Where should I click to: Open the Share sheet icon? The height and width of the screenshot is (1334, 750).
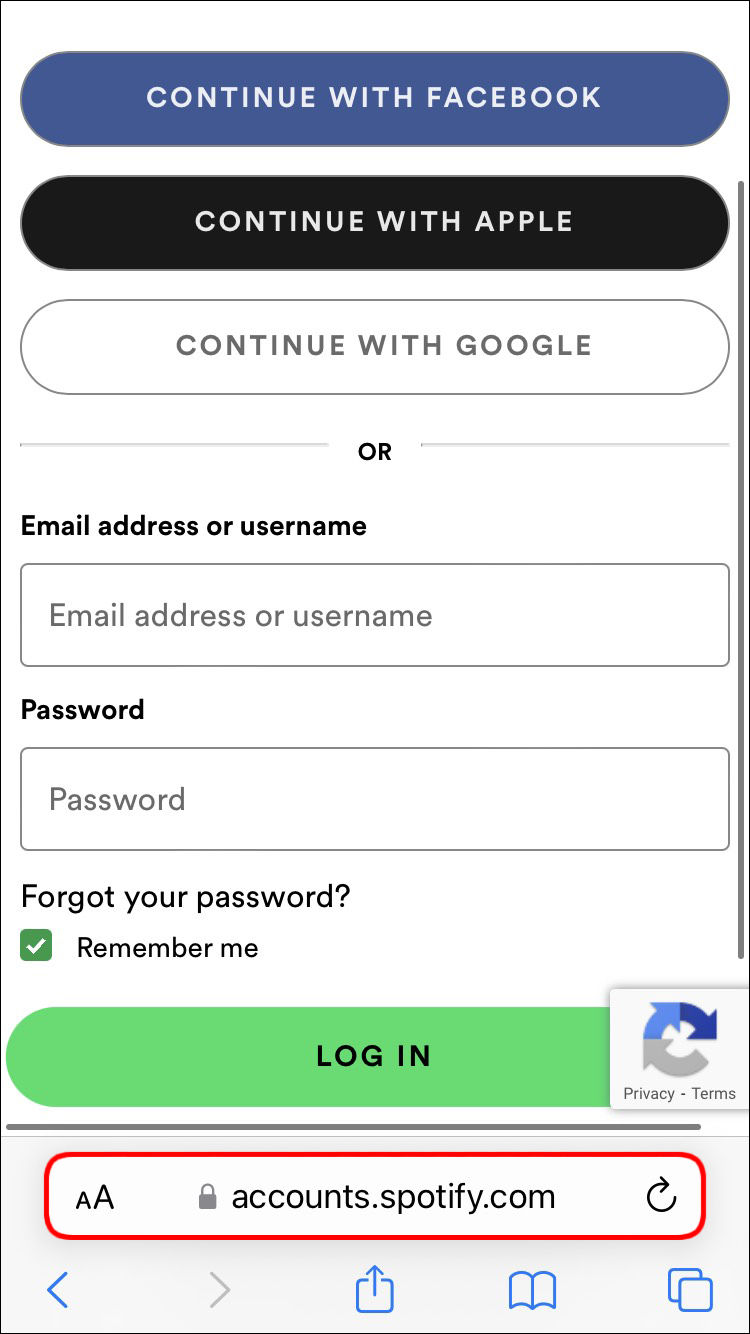374,1290
